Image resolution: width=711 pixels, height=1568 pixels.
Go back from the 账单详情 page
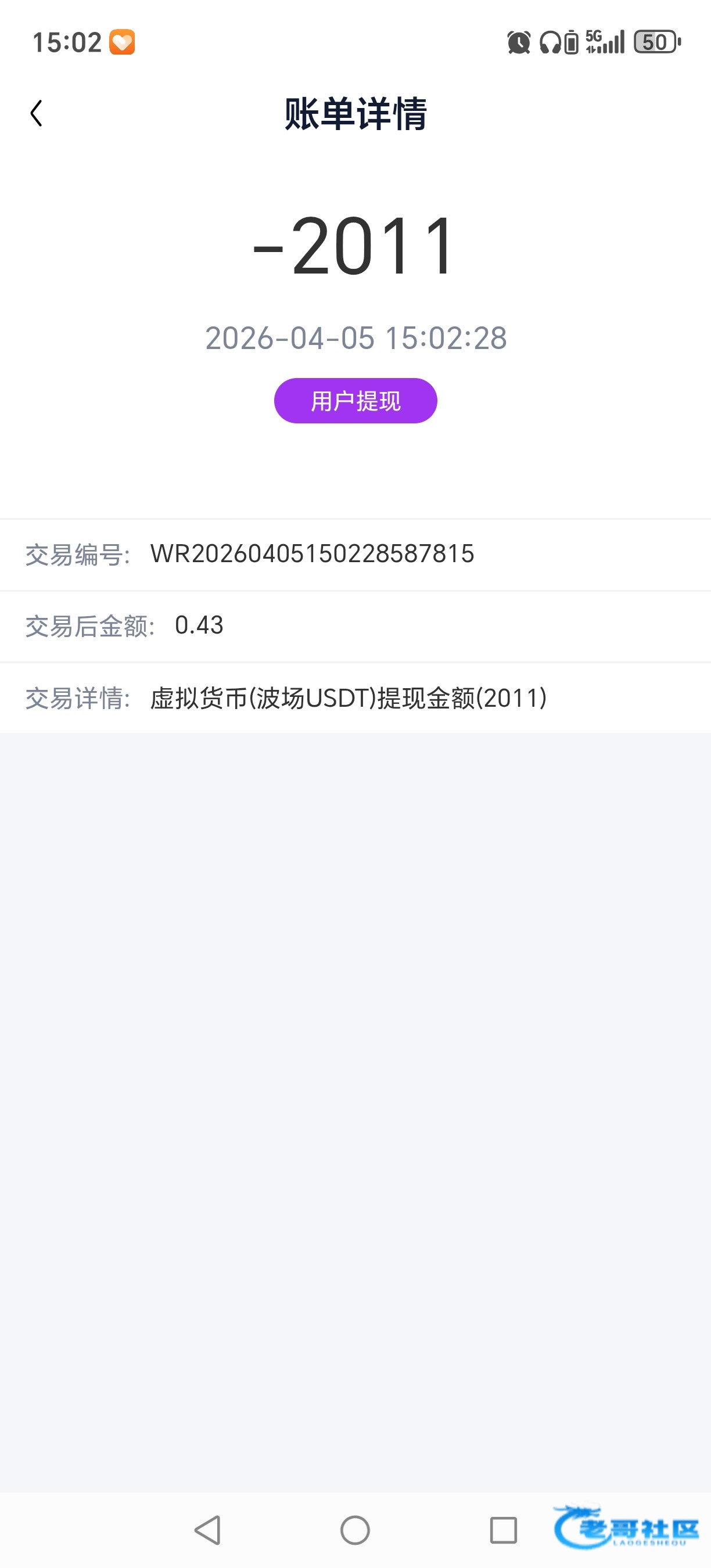[x=37, y=114]
